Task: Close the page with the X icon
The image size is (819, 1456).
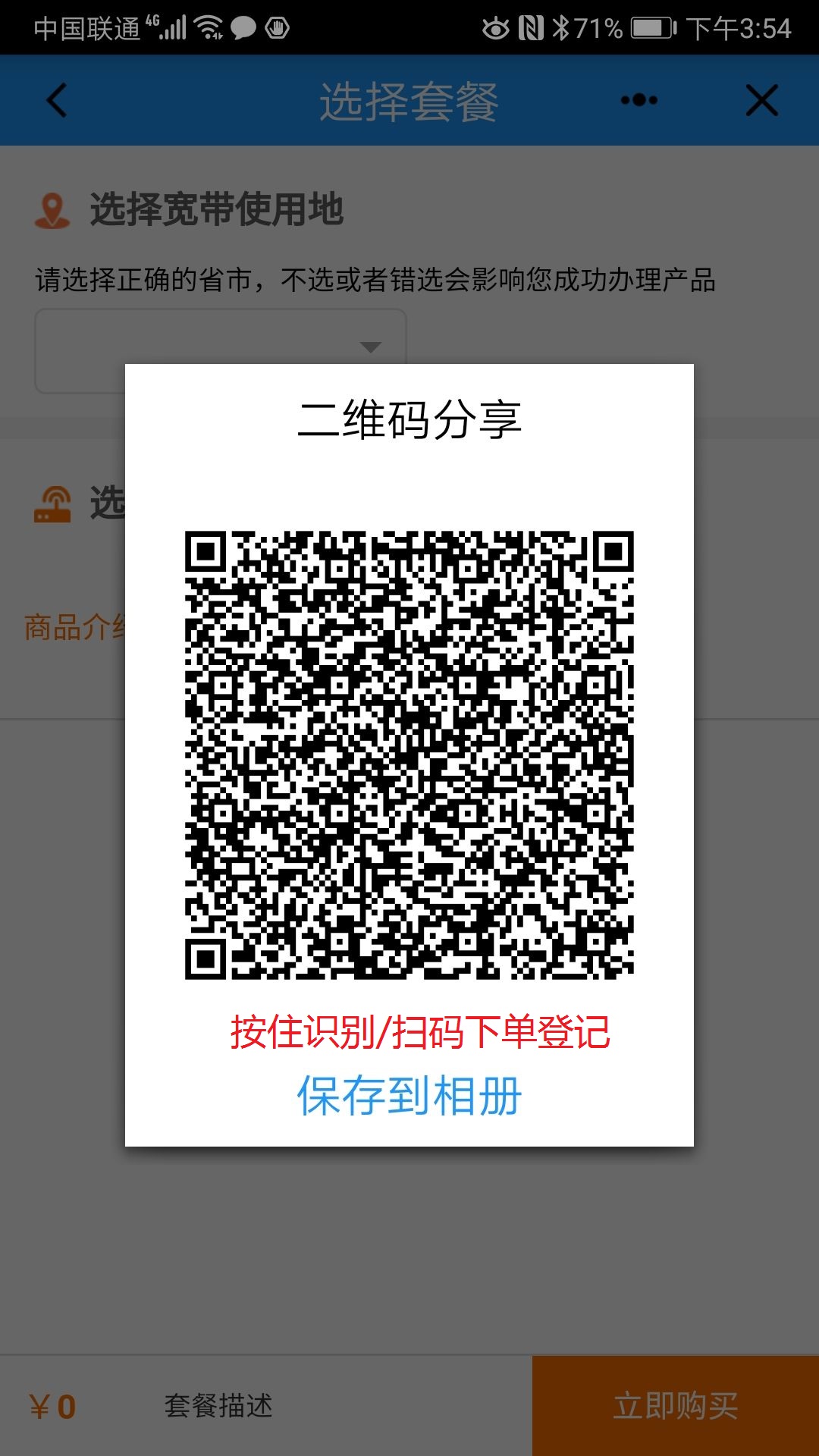Action: pos(761,100)
